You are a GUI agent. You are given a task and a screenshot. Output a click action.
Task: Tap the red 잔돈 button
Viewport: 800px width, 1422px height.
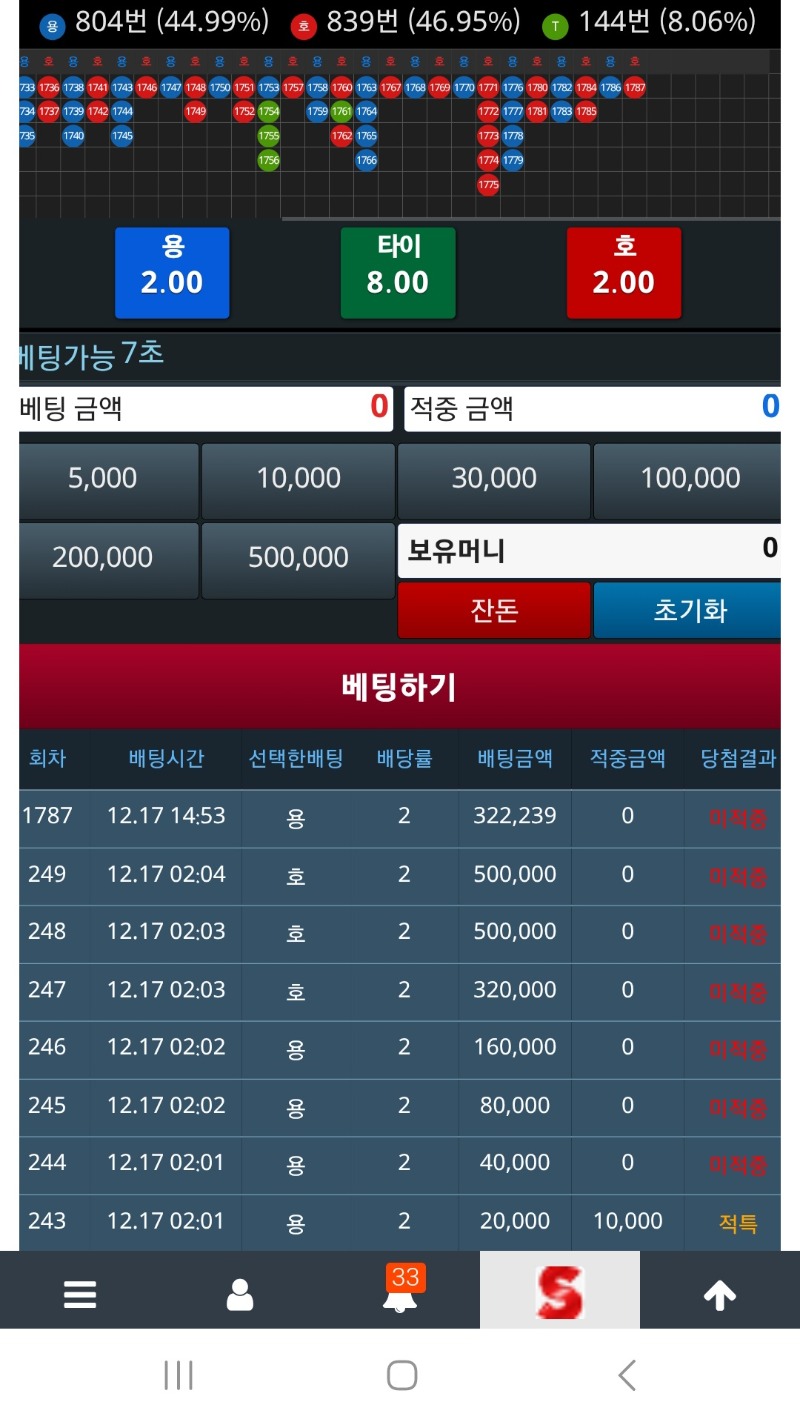click(494, 610)
